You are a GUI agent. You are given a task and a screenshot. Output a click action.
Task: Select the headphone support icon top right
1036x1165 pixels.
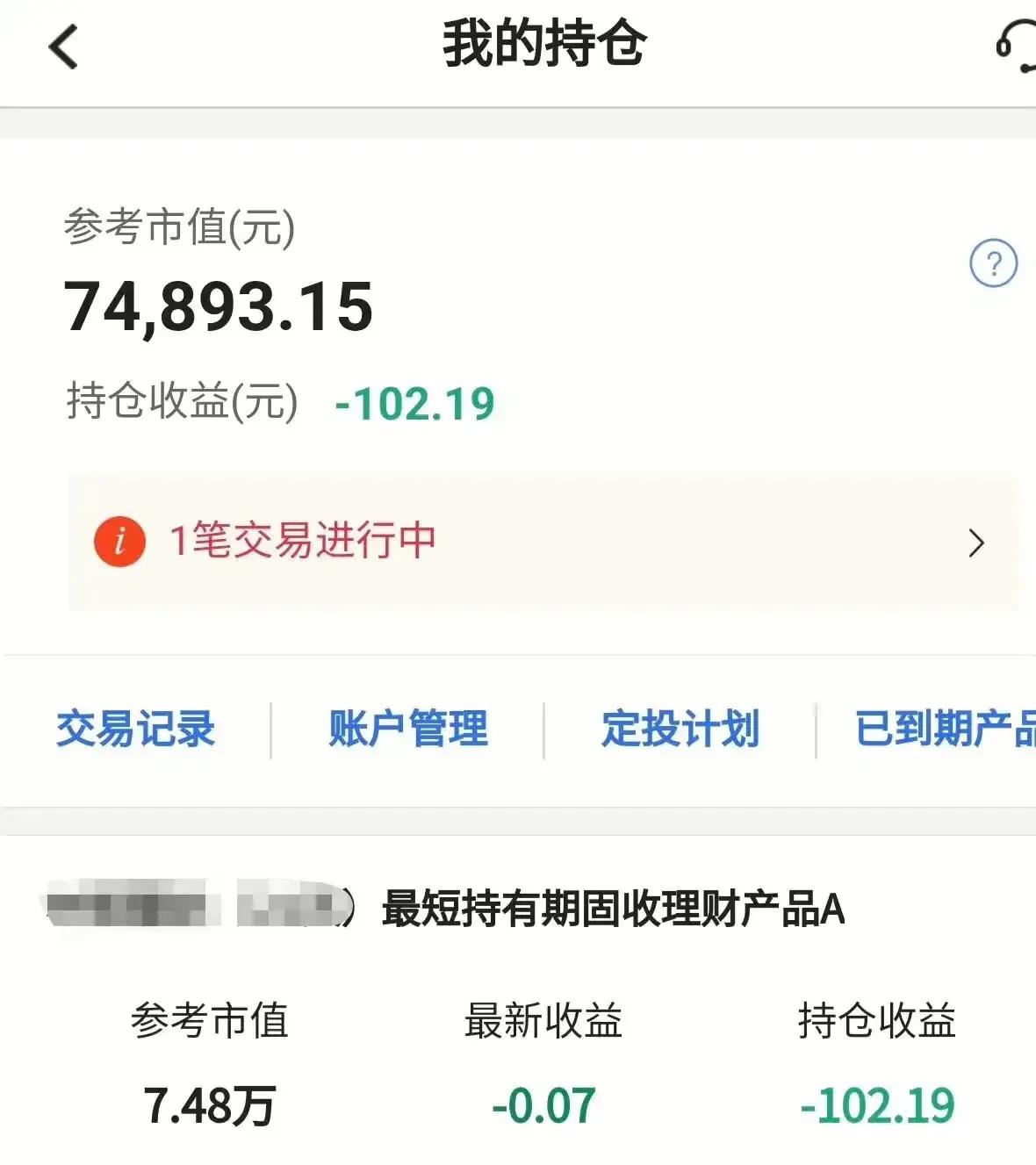coord(1014,44)
